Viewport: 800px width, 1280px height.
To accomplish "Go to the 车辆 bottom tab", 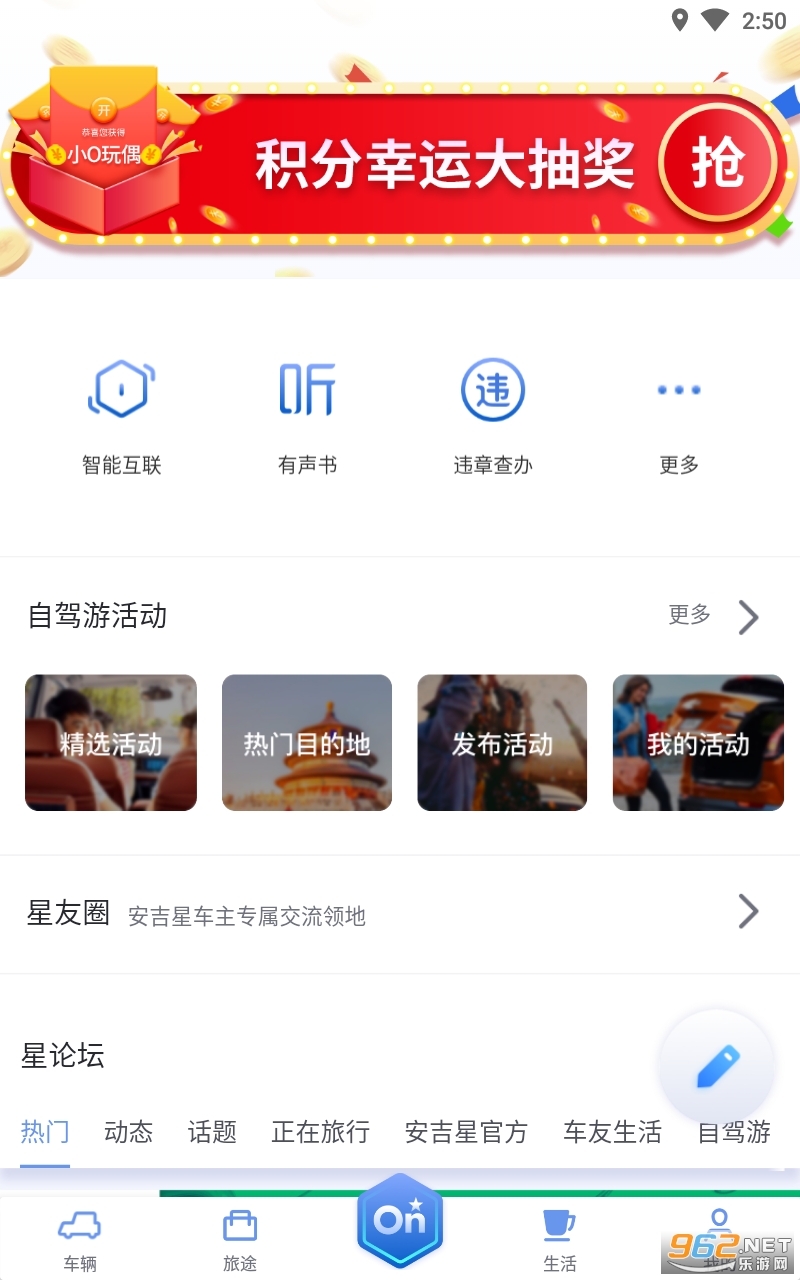I will 80,1240.
